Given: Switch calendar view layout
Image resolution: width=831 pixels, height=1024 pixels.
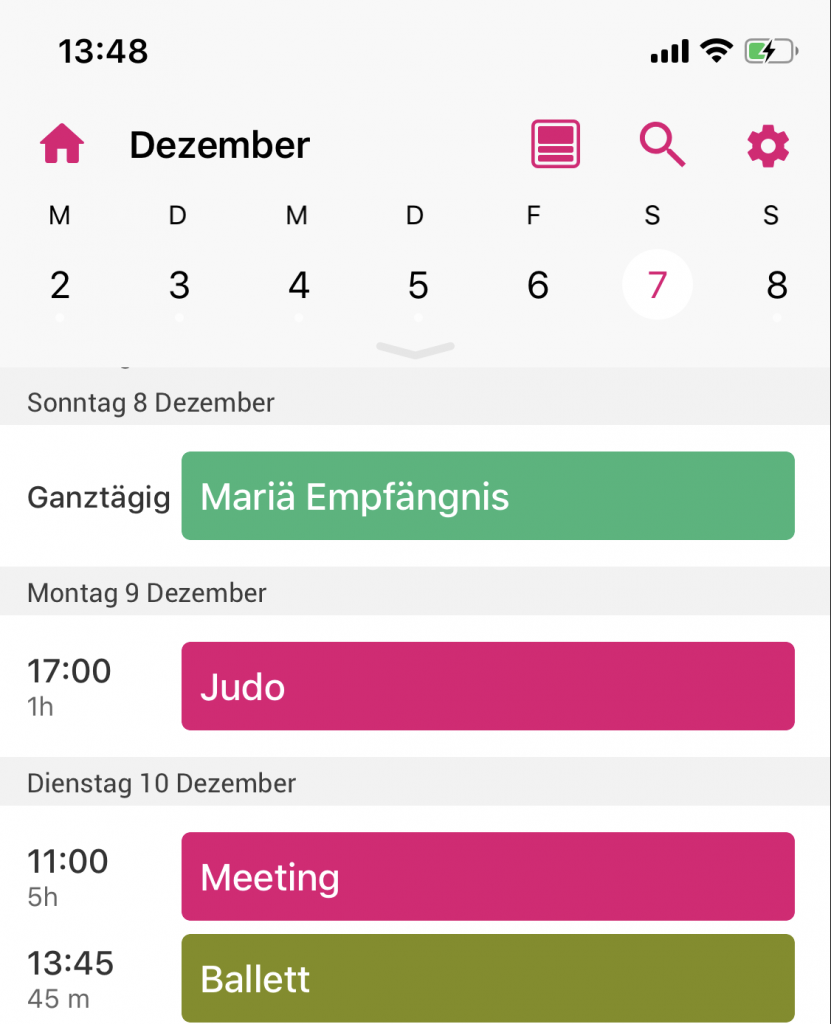Looking at the screenshot, I should pos(555,145).
